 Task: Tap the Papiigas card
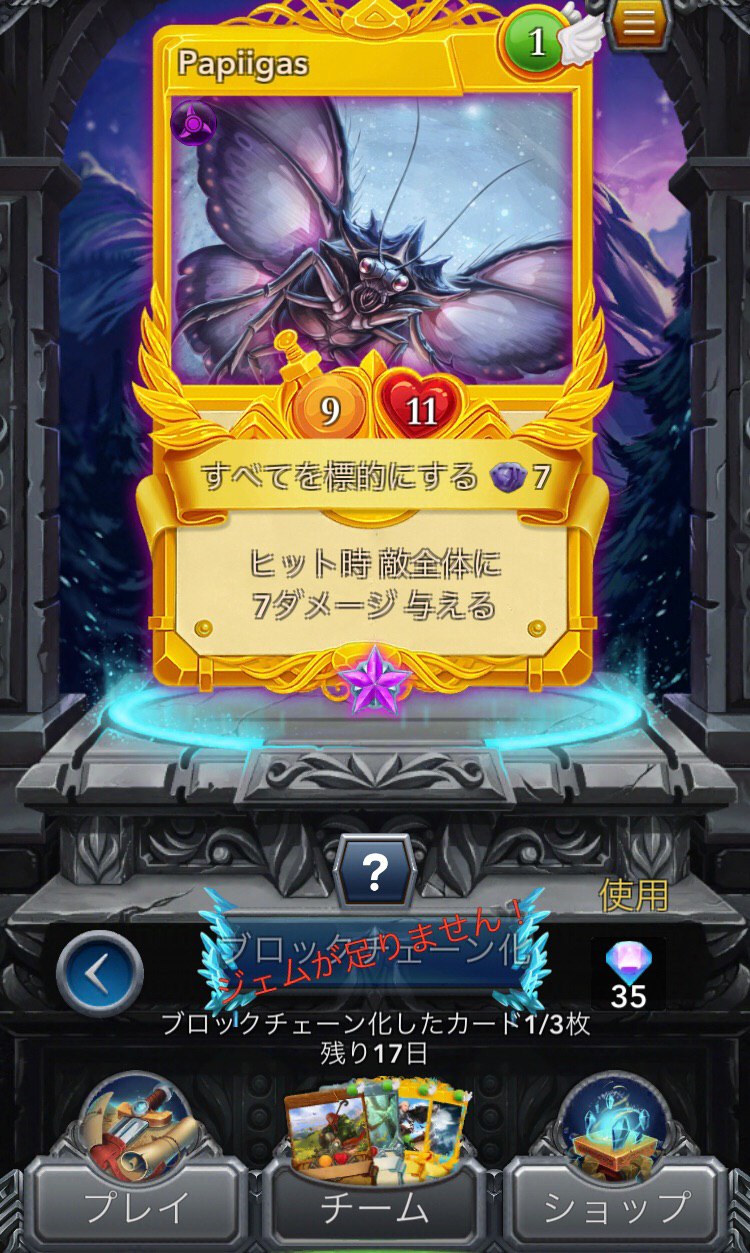click(x=373, y=350)
